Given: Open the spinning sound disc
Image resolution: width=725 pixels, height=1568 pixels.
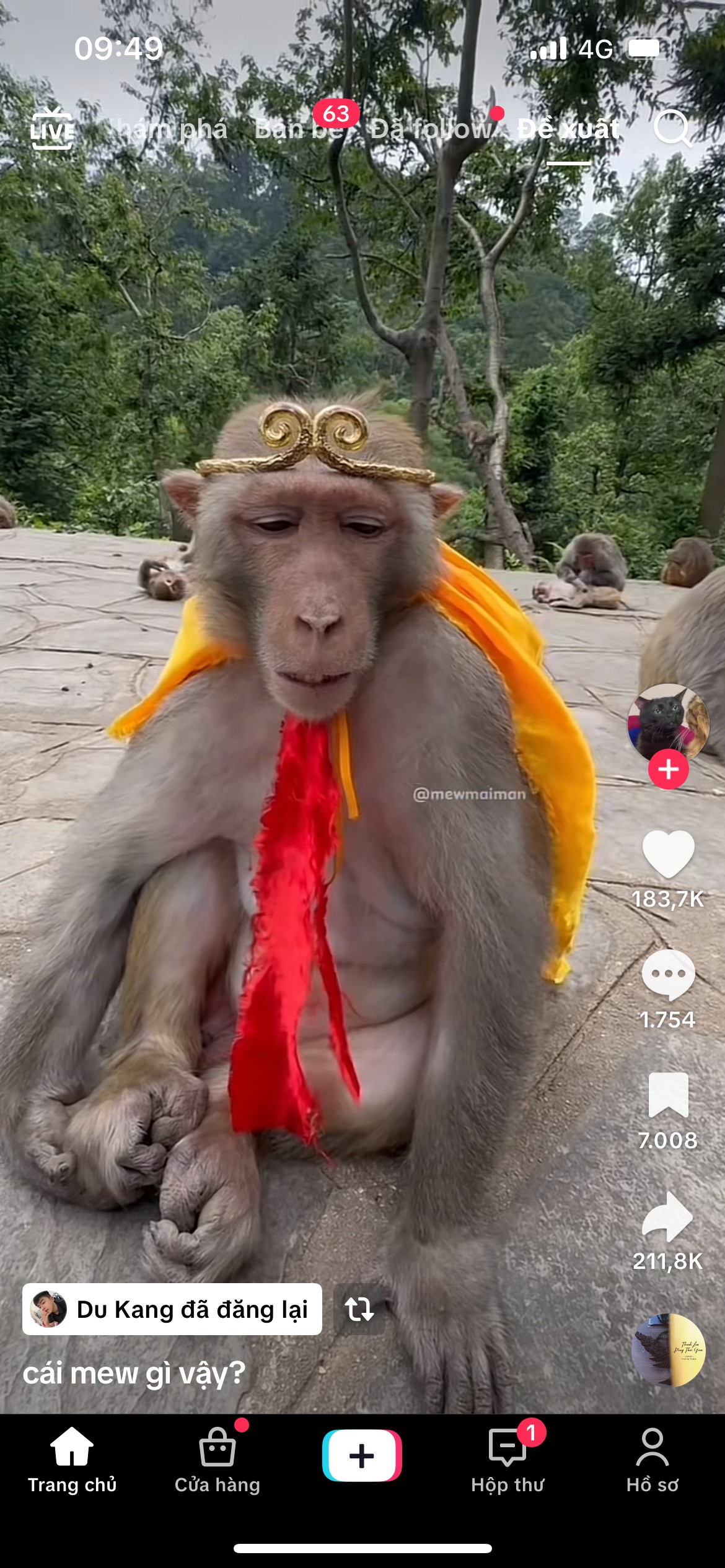Looking at the screenshot, I should point(668,1349).
